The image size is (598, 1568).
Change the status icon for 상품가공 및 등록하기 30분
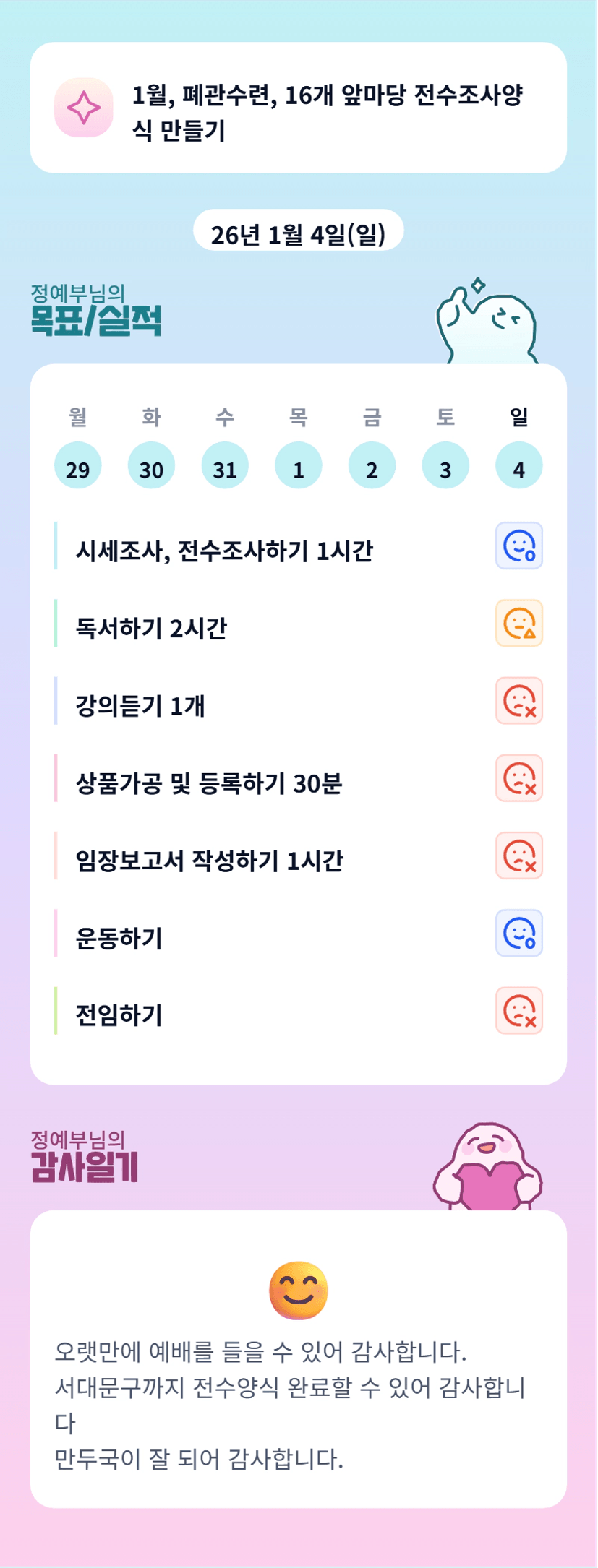(519, 778)
